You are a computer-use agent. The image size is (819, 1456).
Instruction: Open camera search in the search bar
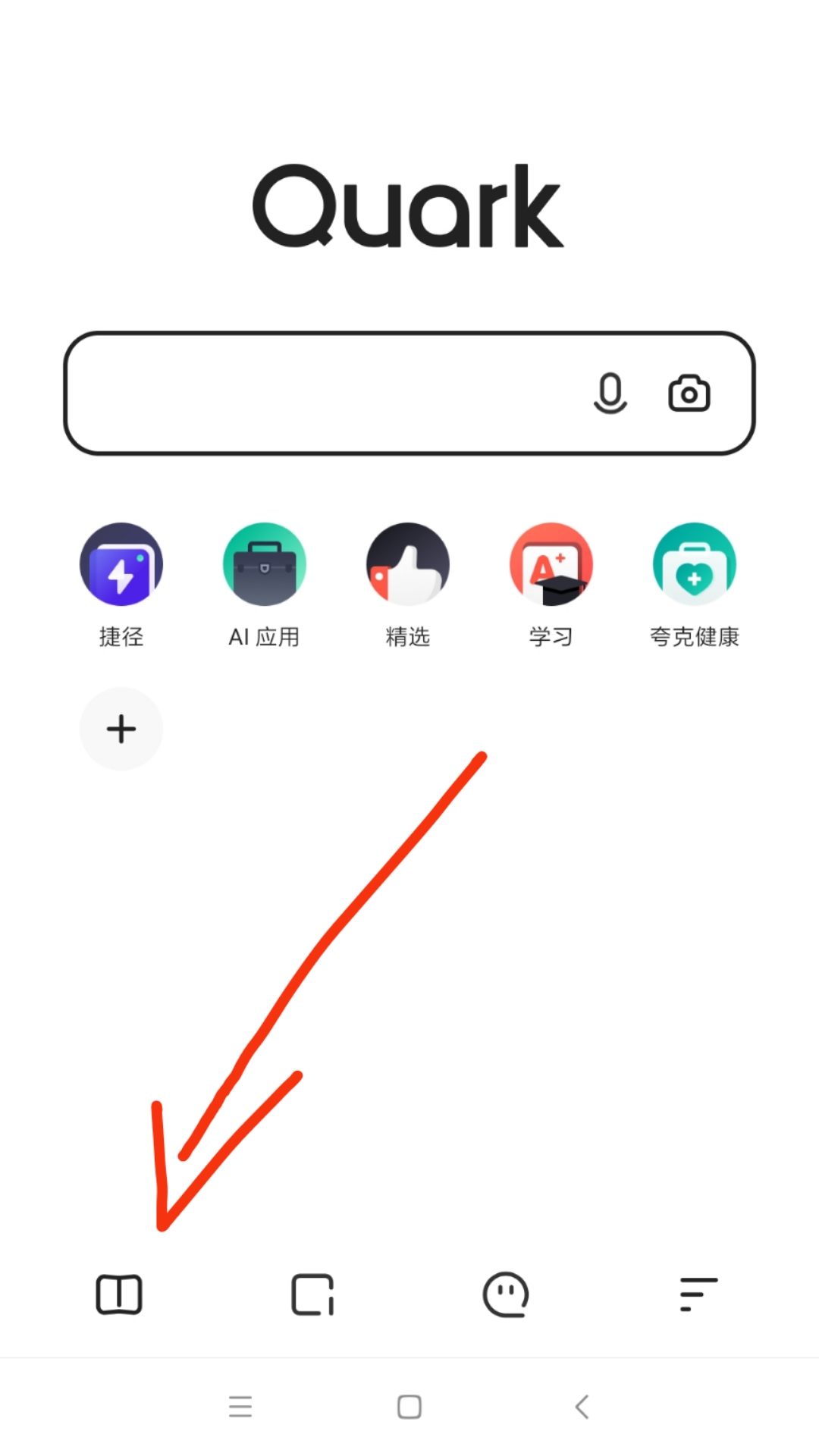689,394
